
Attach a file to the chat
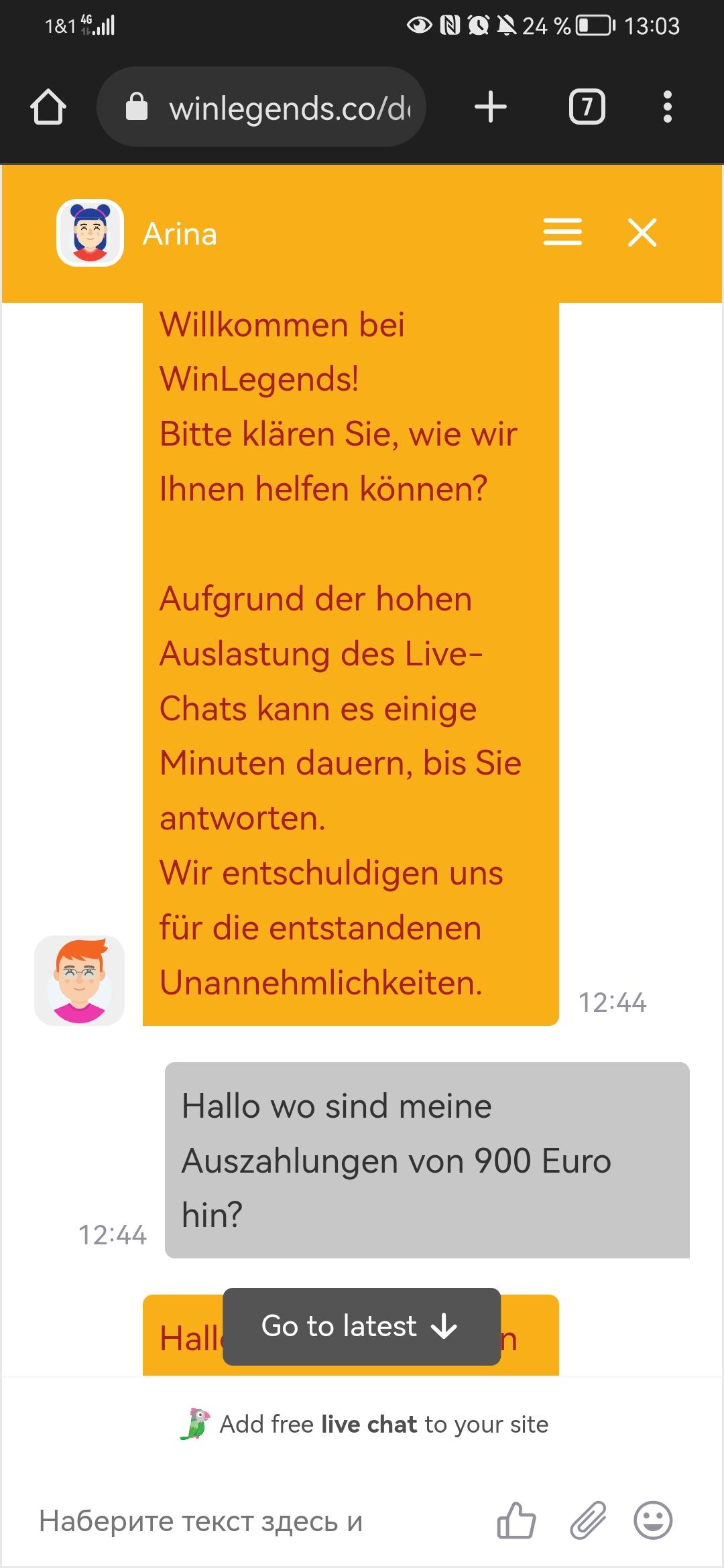588,1520
